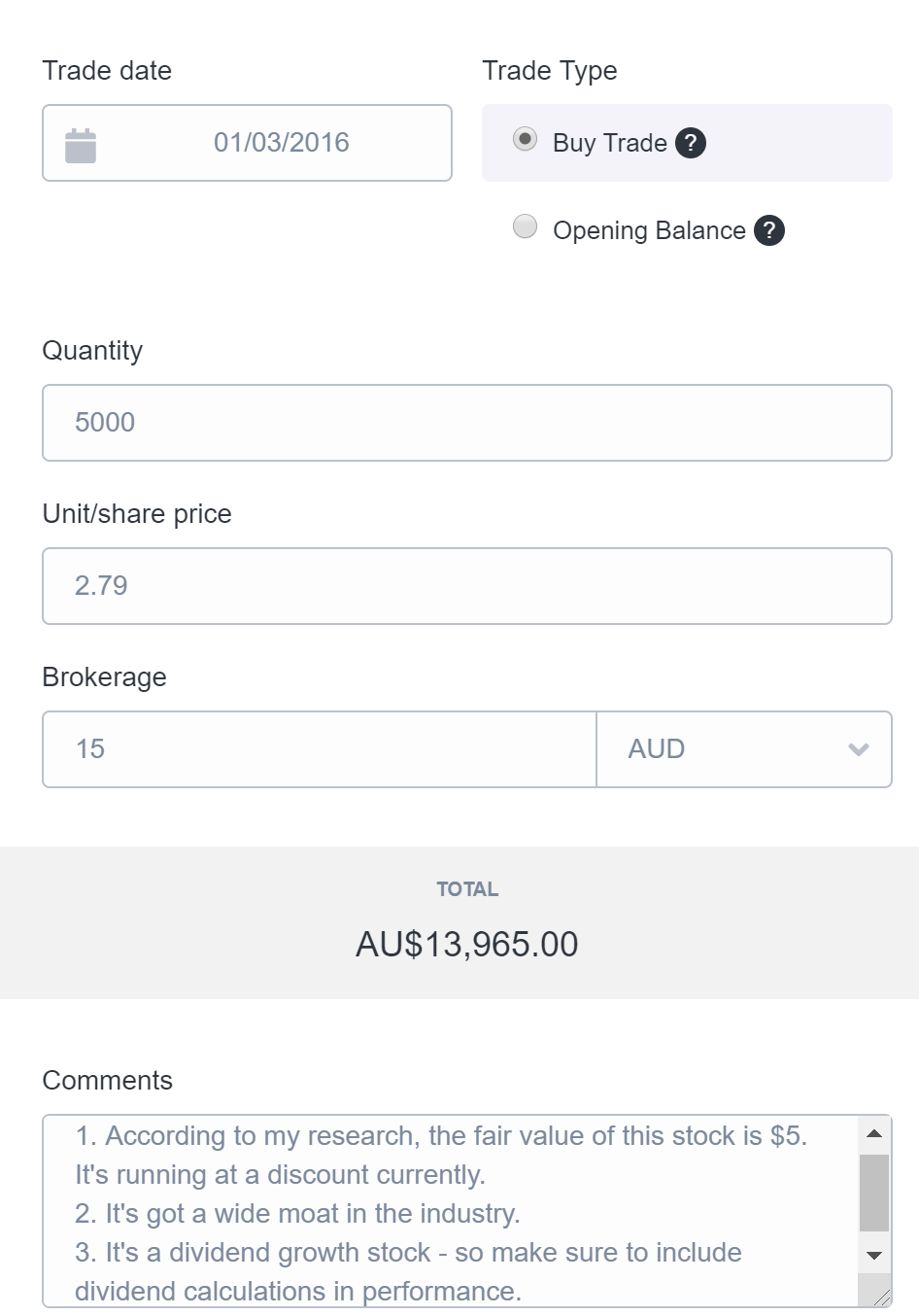Show help for Opening Balance
The image size is (919, 1316).
[769, 230]
